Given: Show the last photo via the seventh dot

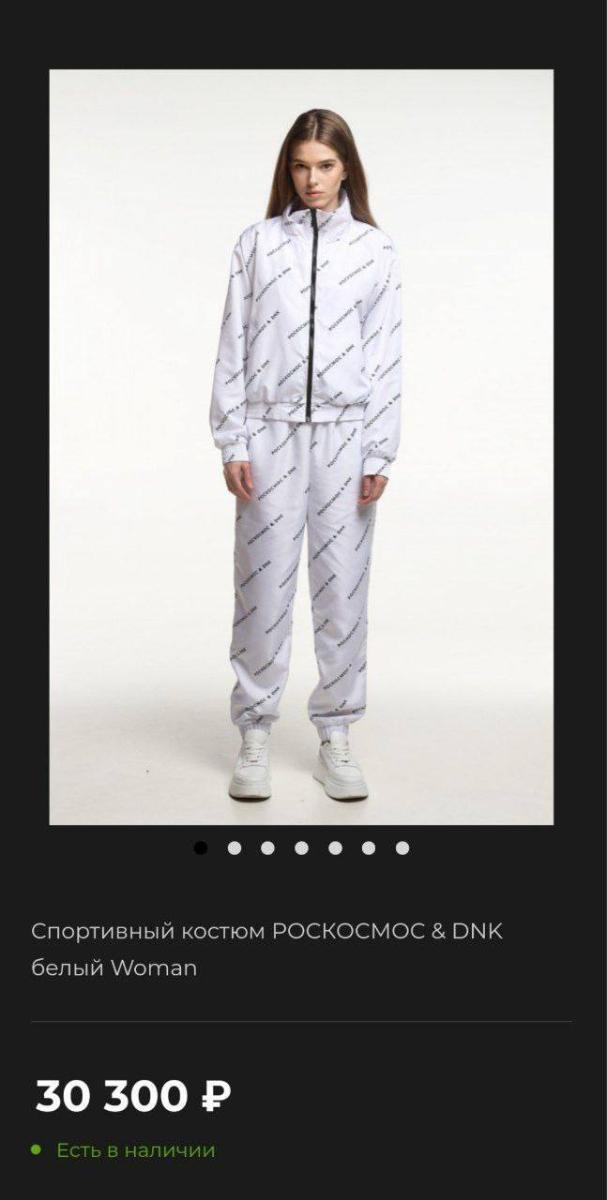Looking at the screenshot, I should [x=402, y=848].
